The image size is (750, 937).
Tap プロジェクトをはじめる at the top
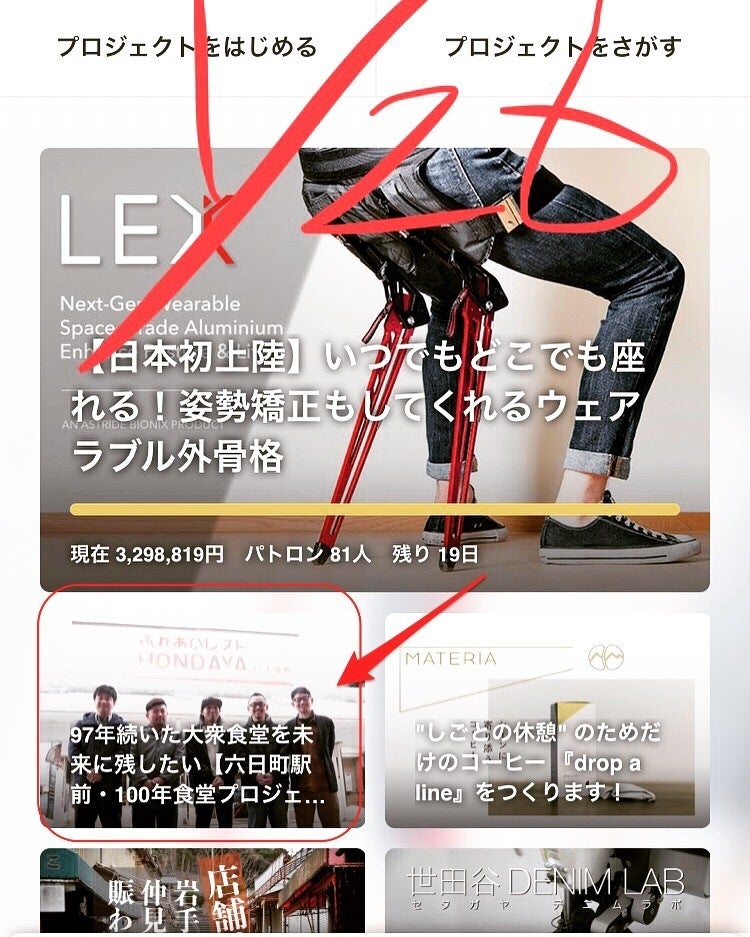(x=187, y=47)
